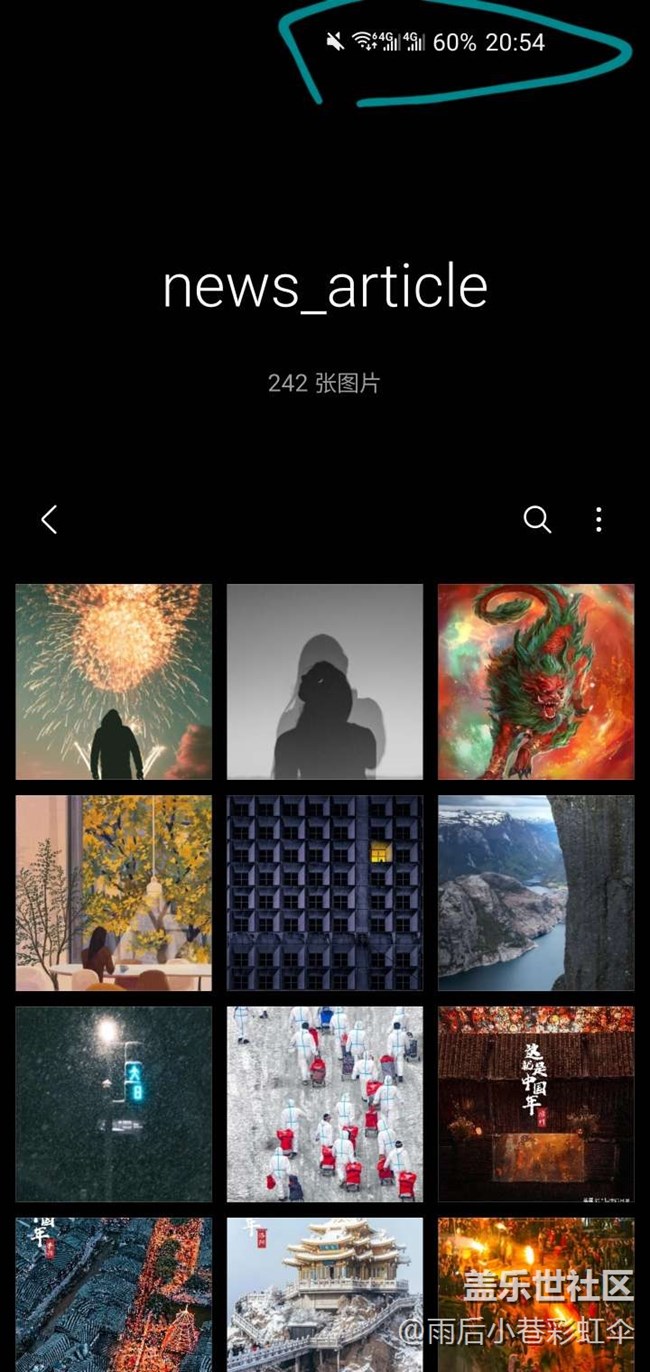Open the photo of workers in white suits
The width and height of the screenshot is (650, 1372).
(x=325, y=1104)
